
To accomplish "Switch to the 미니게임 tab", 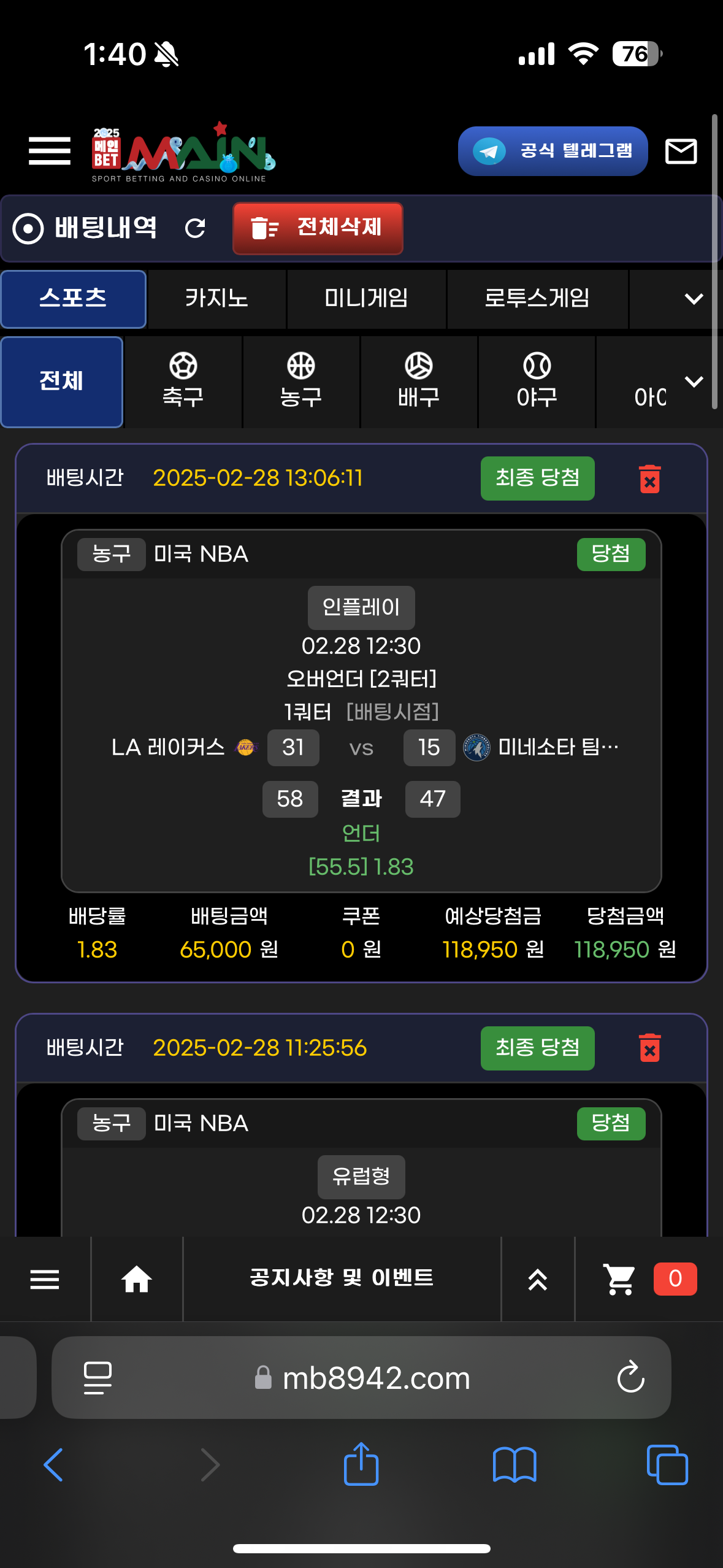I will (366, 299).
